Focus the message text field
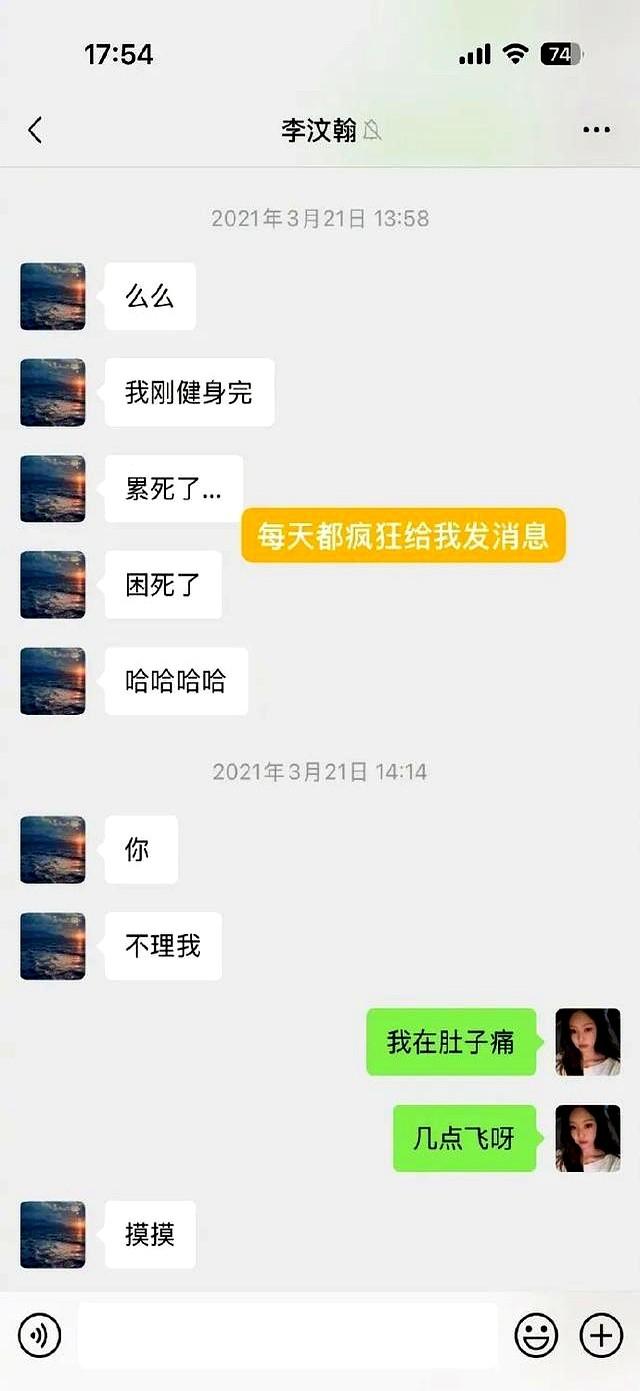 (x=288, y=1335)
